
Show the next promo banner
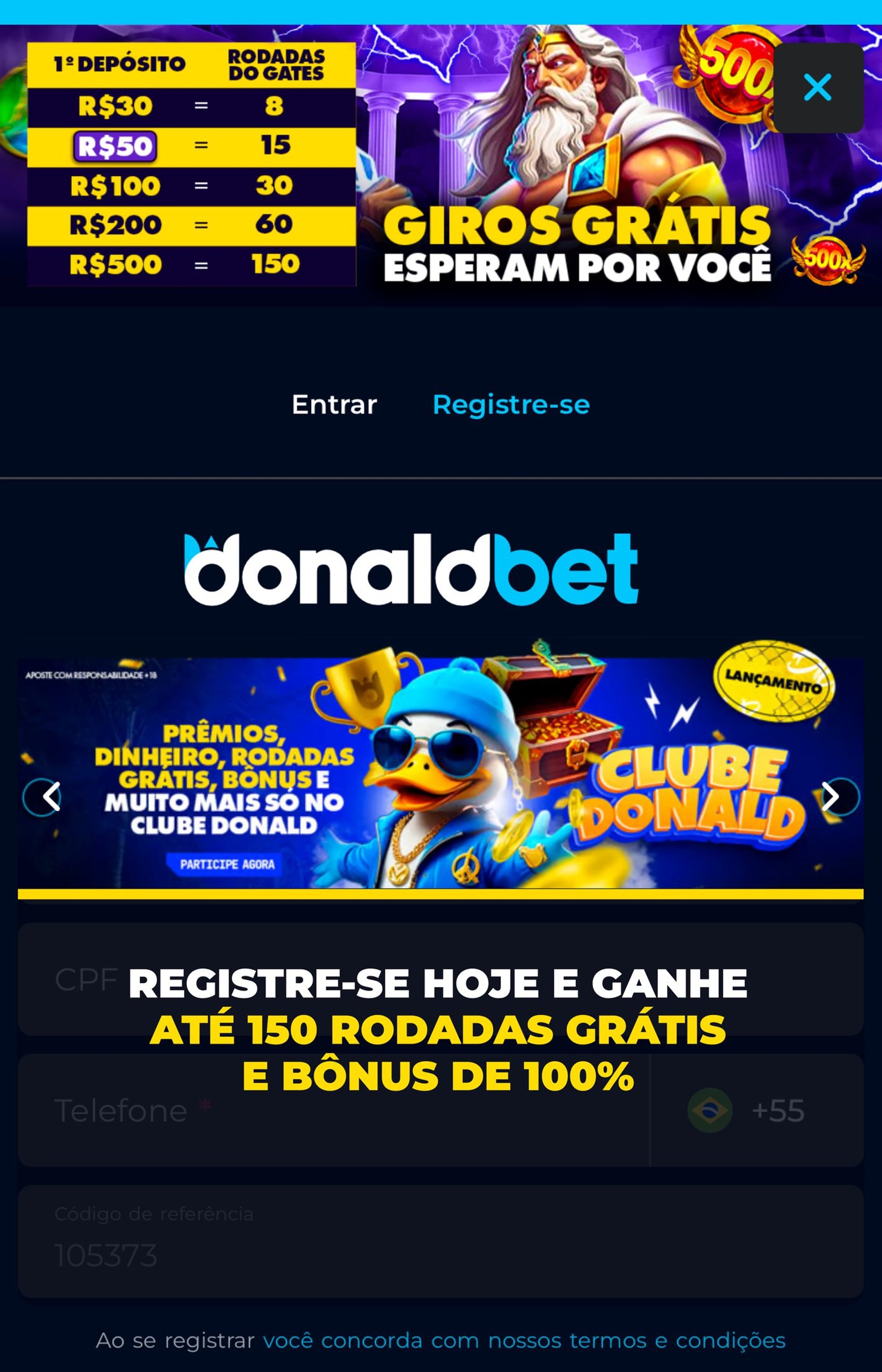(840, 796)
